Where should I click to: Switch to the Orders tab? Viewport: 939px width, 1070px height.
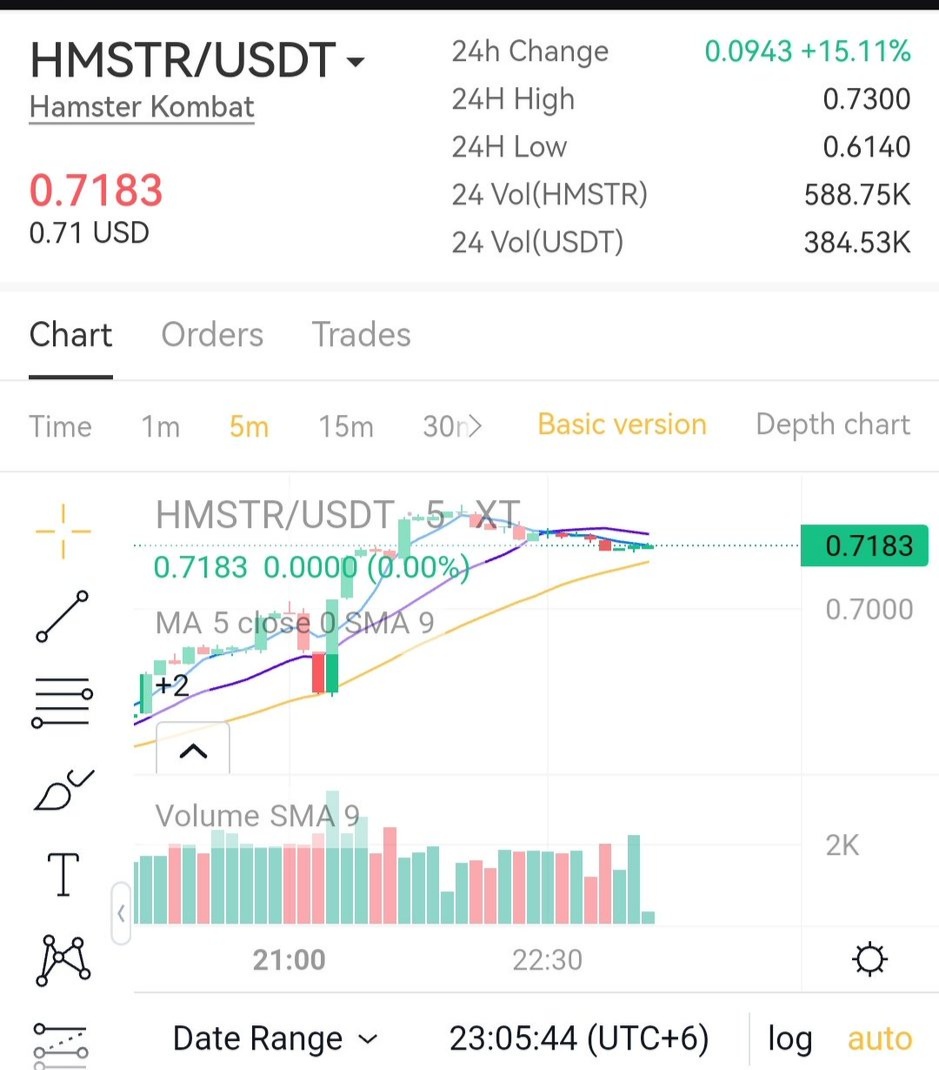[x=212, y=335]
